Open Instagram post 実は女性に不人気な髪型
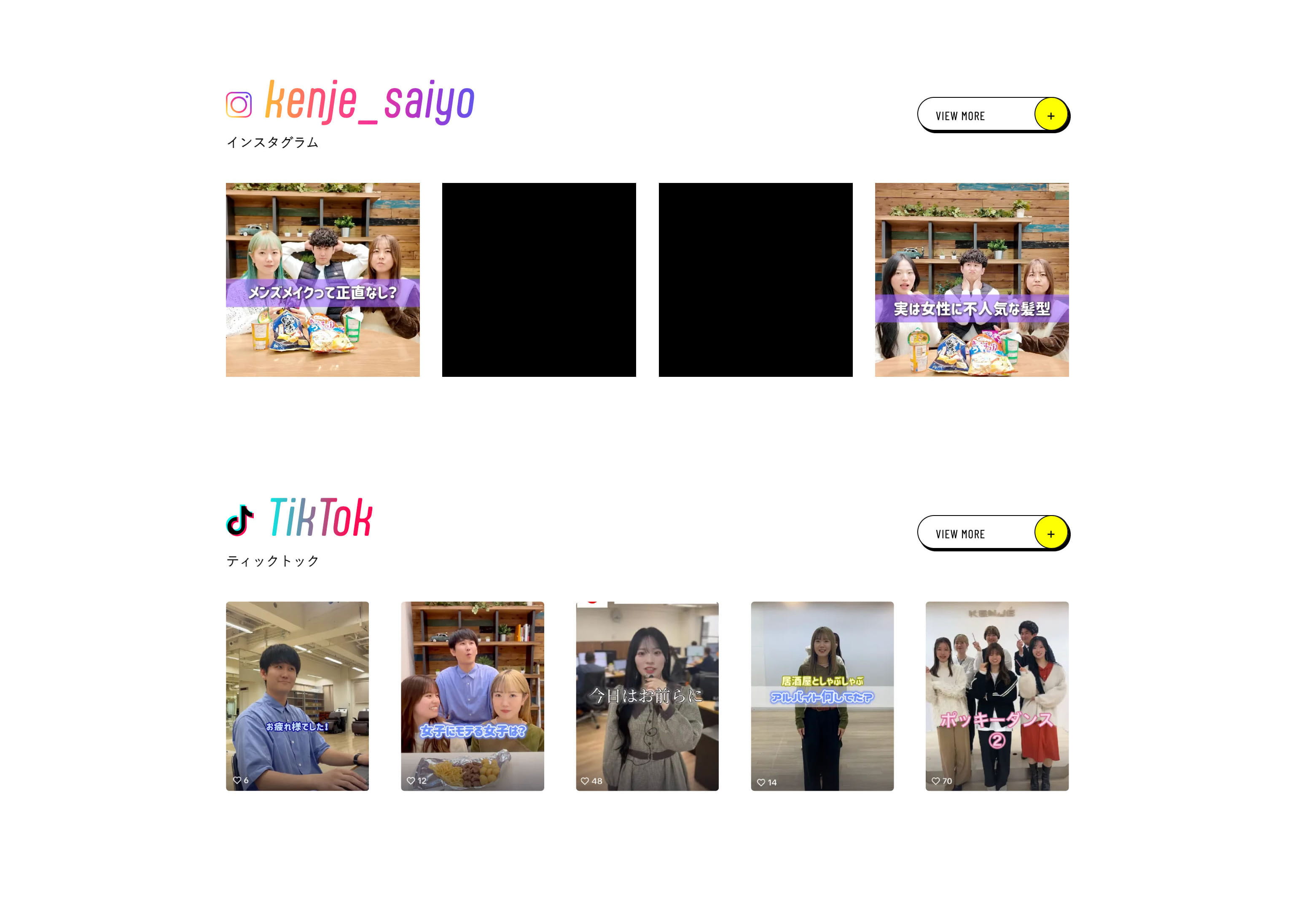This screenshot has width=1295, height=924. [x=971, y=279]
